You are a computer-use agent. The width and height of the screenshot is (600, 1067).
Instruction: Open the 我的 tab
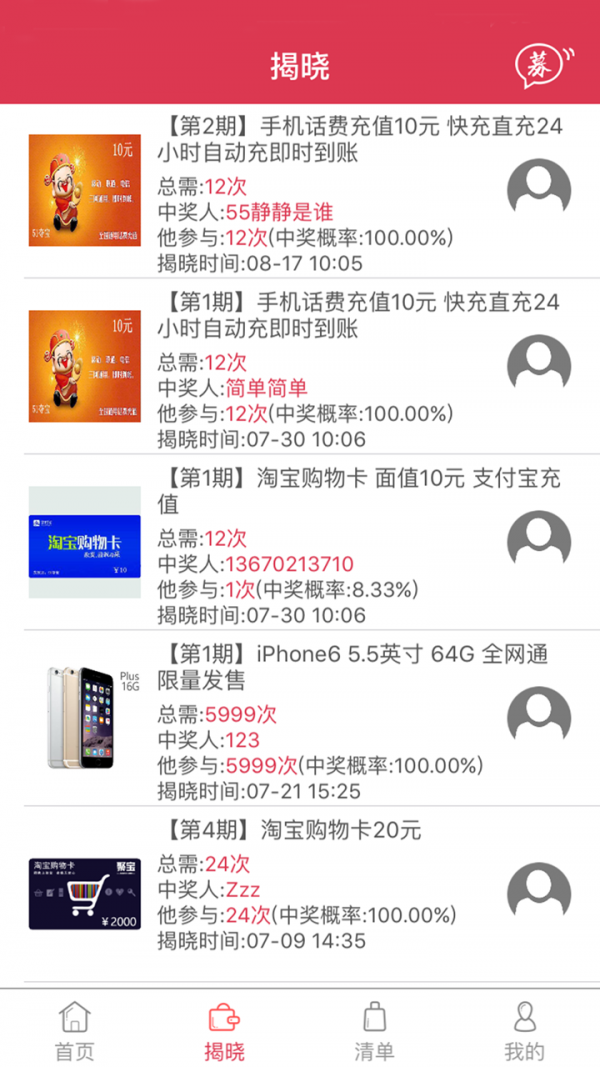(x=524, y=1029)
